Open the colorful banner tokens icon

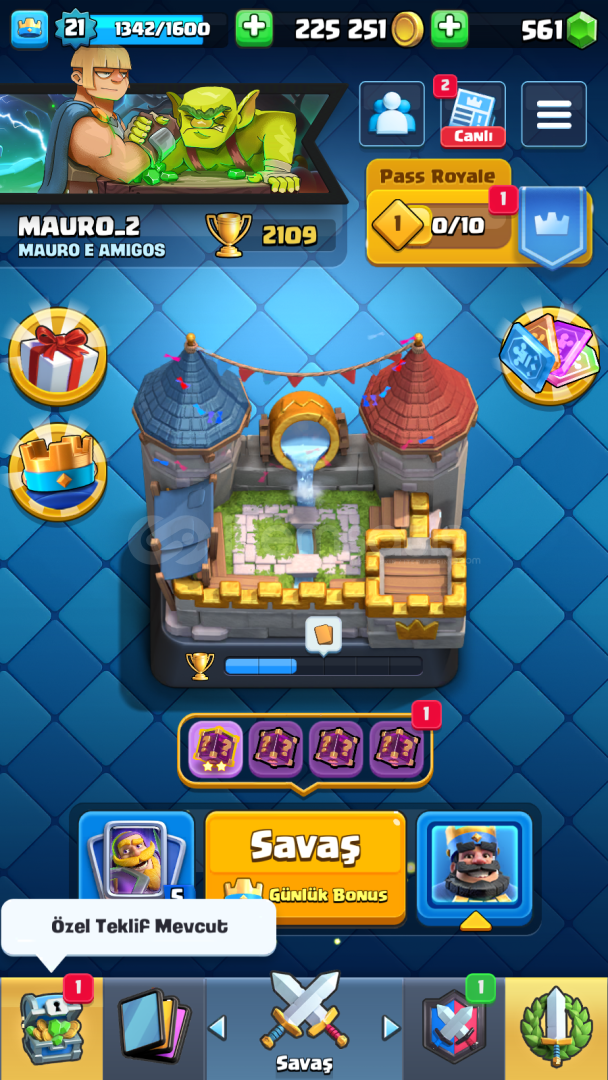pyautogui.click(x=549, y=356)
